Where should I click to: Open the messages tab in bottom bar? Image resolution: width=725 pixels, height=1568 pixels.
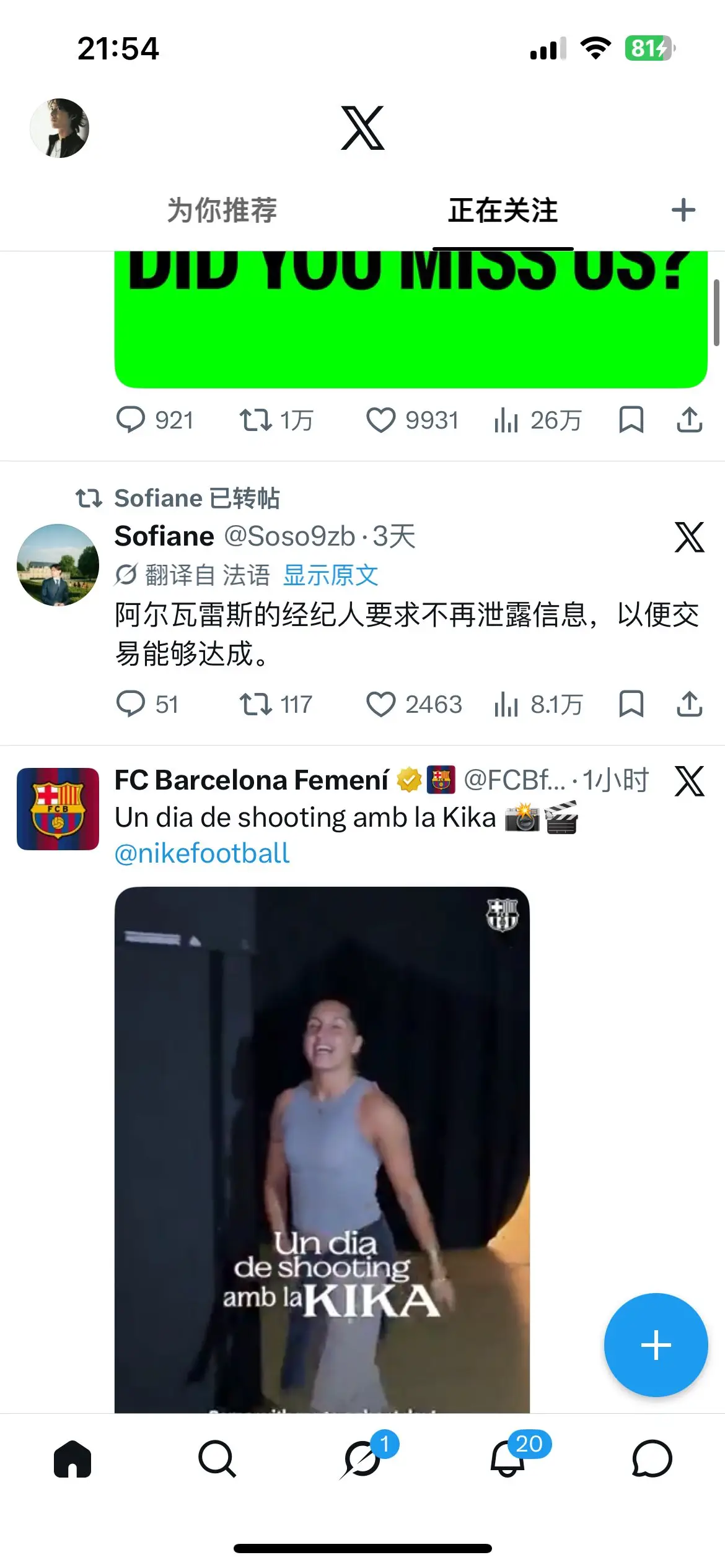pyautogui.click(x=652, y=1459)
